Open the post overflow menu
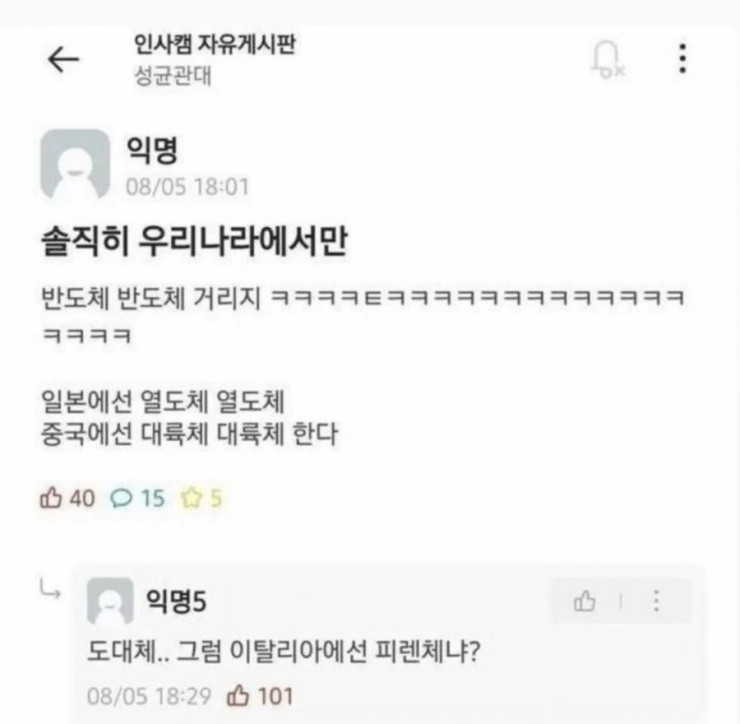This screenshot has width=740, height=724. [x=682, y=58]
